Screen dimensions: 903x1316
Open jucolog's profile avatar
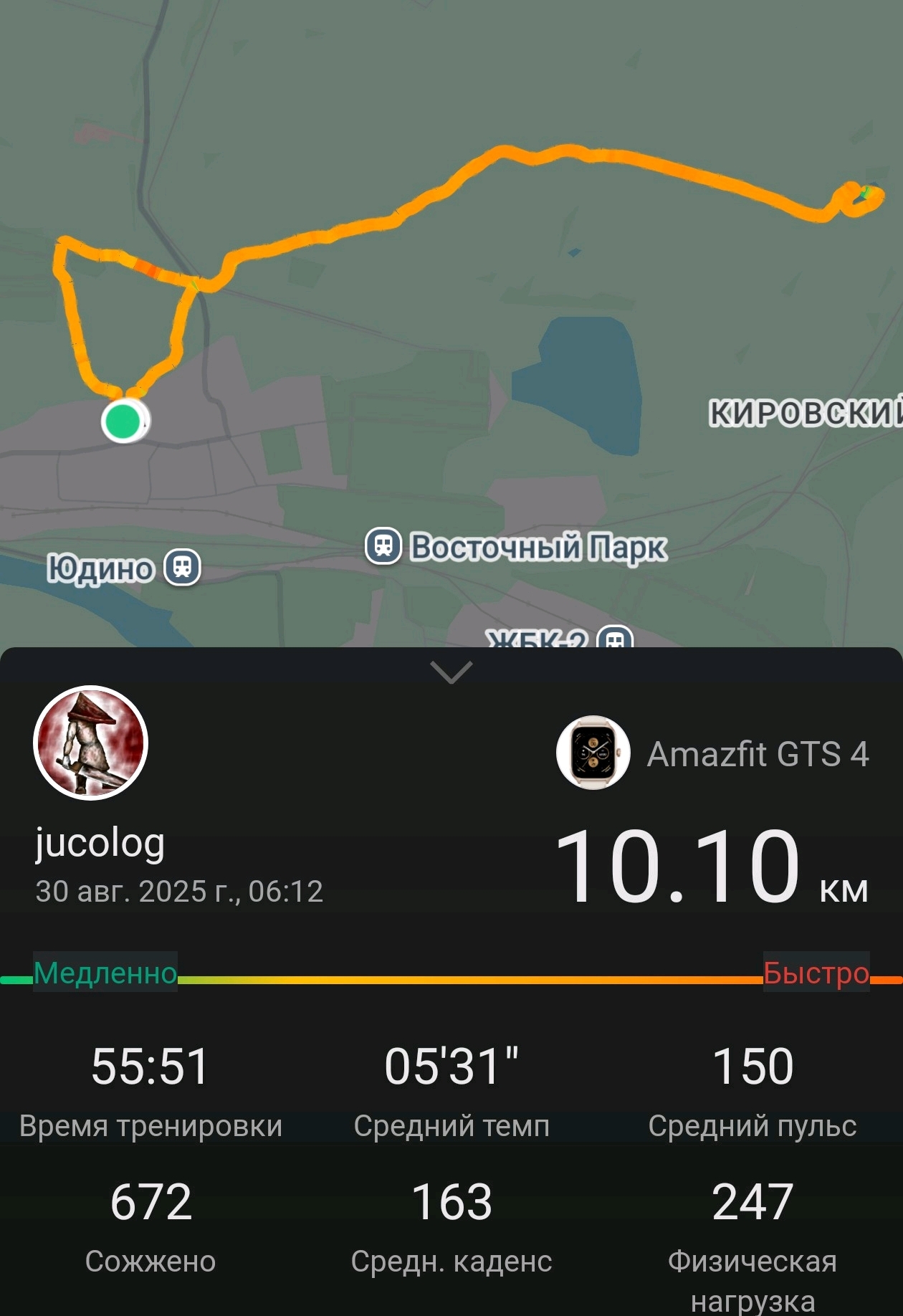click(x=91, y=743)
